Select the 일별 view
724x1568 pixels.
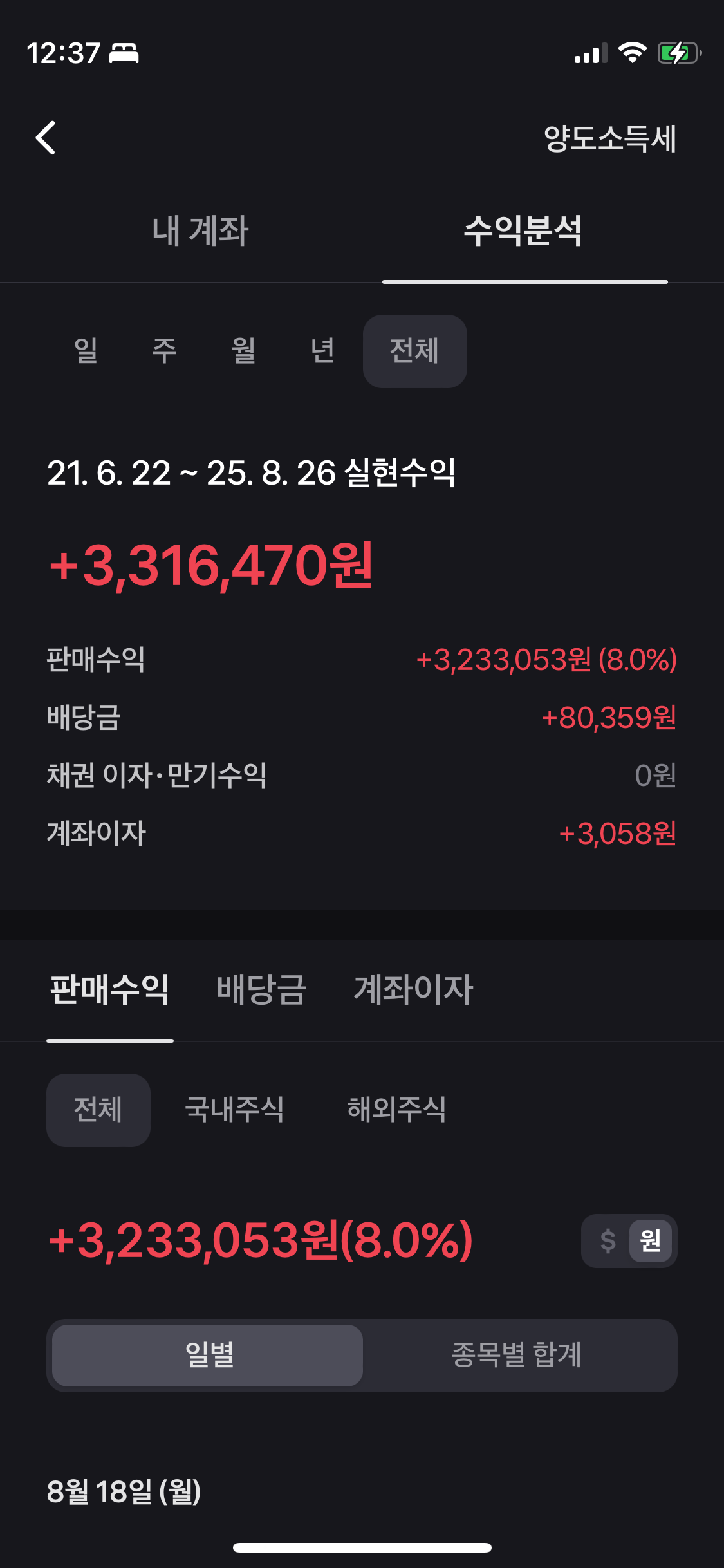click(208, 1355)
